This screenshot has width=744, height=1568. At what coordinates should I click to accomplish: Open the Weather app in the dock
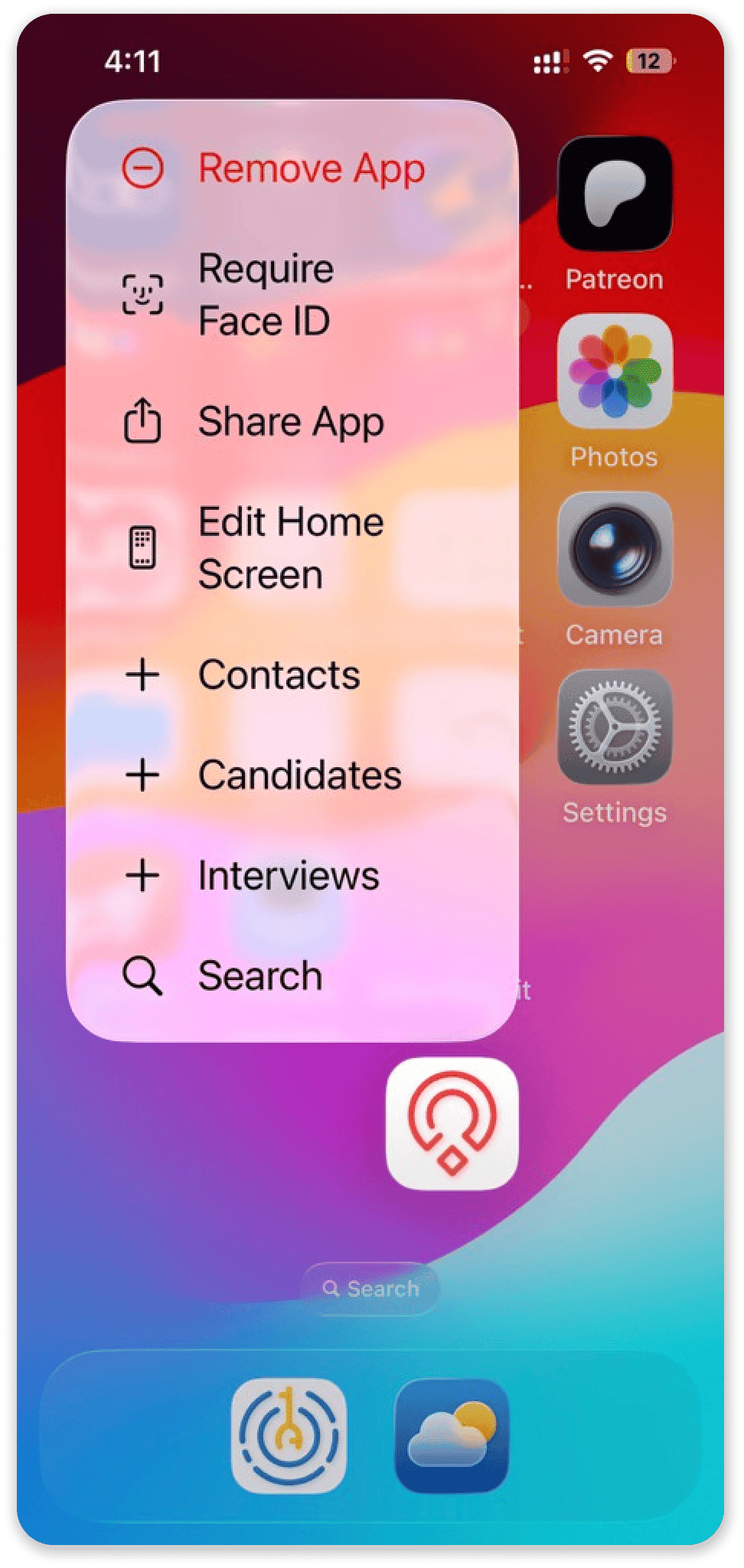452,1436
